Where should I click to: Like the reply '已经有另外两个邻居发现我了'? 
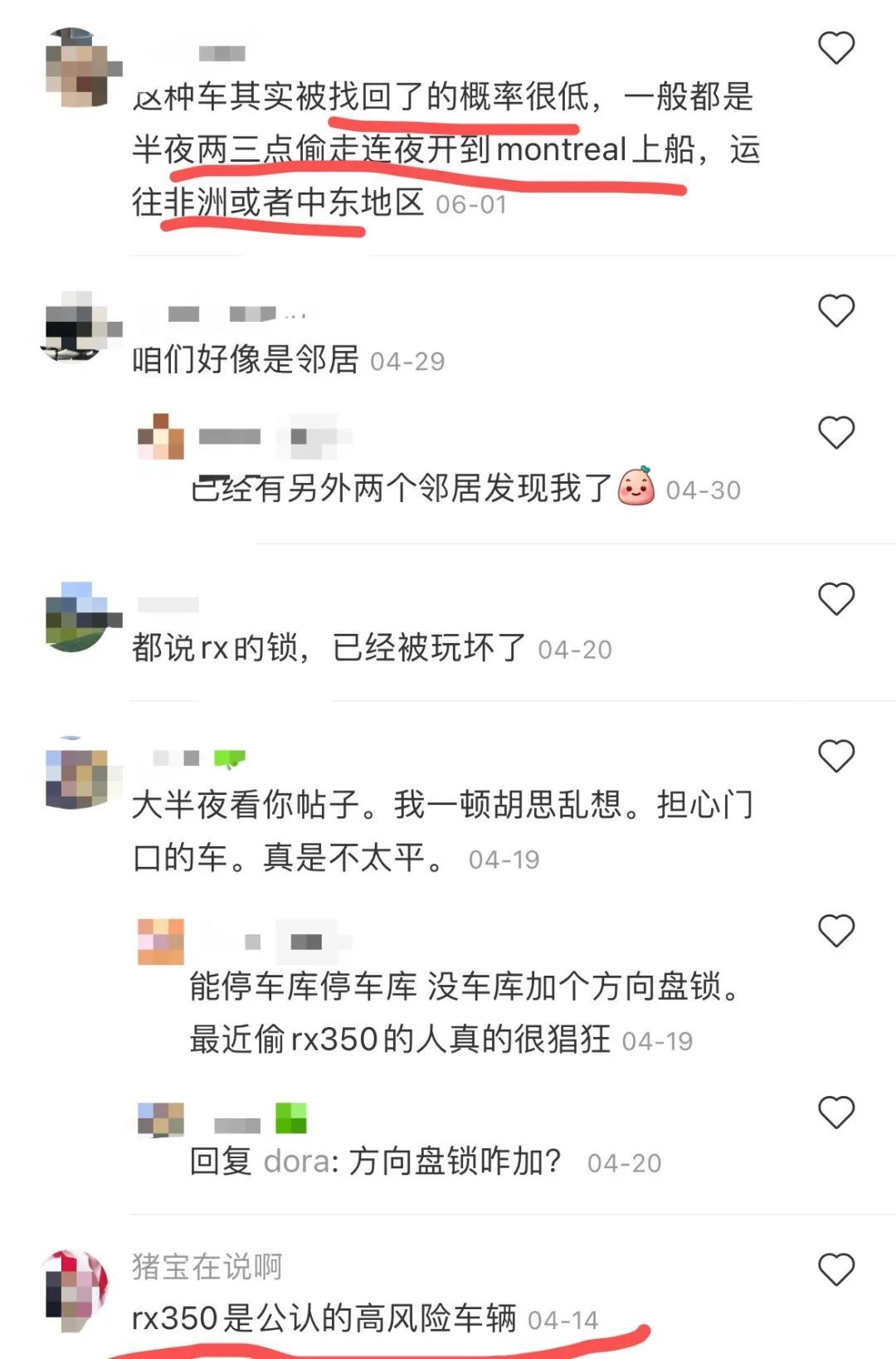pos(835,432)
